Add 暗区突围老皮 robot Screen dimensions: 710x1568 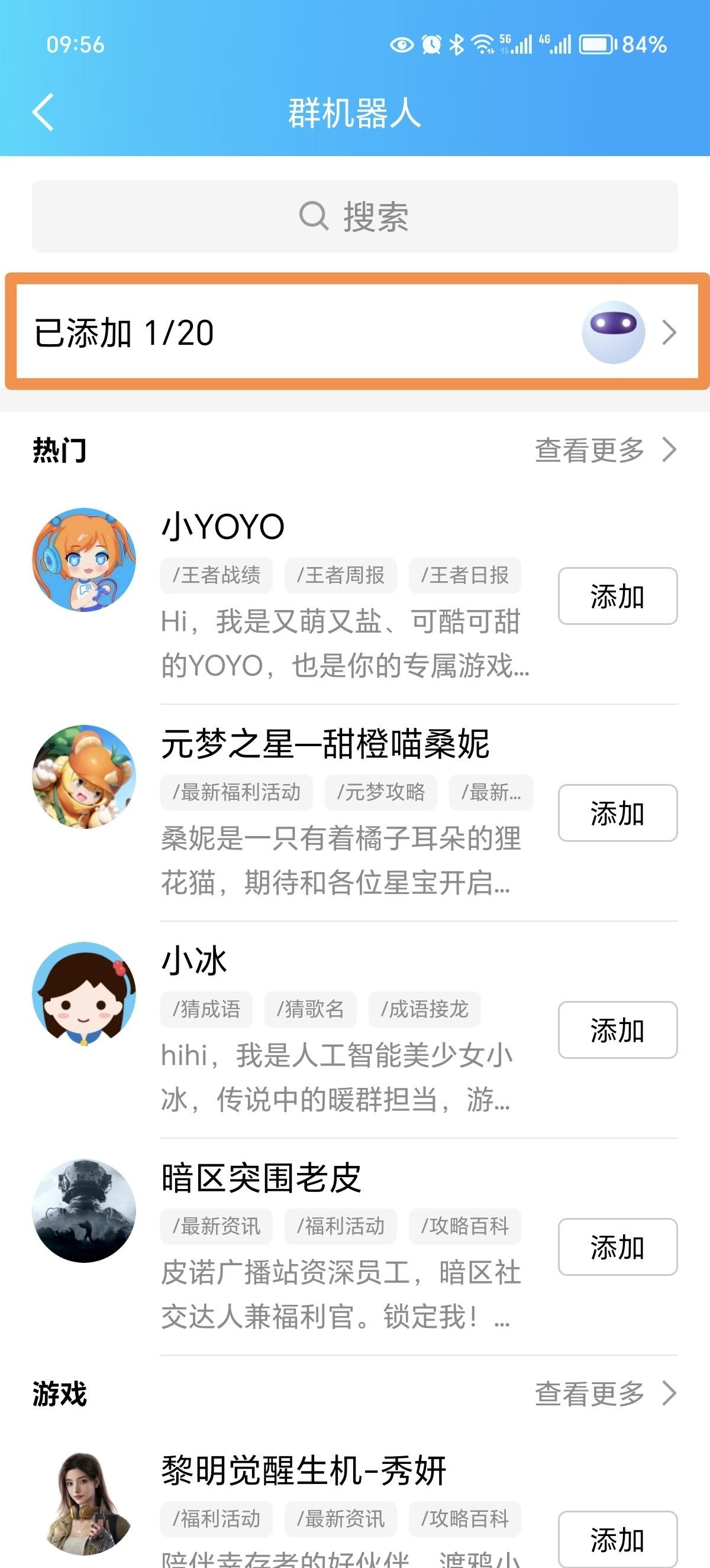pyautogui.click(x=617, y=1246)
